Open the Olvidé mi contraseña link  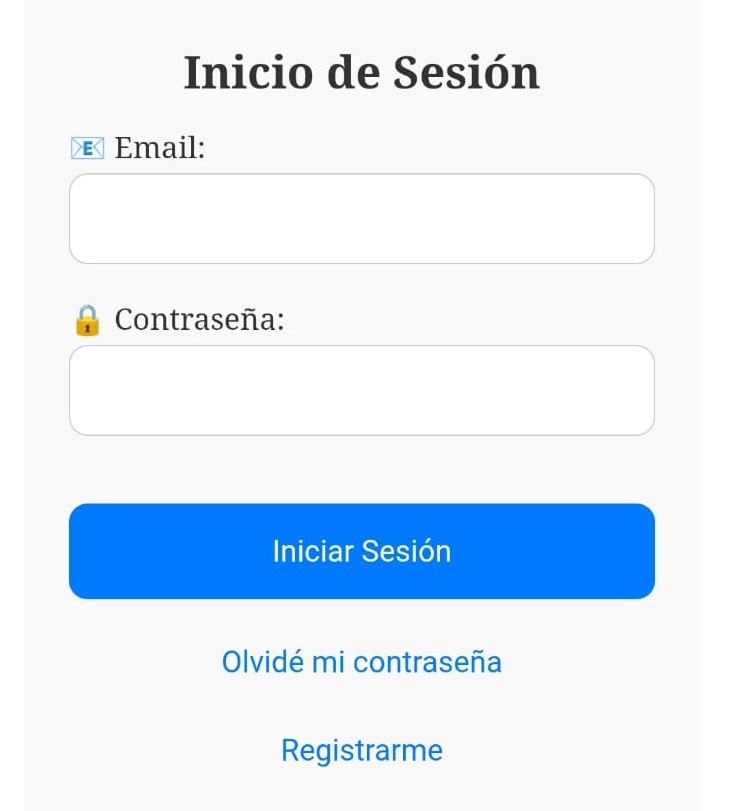click(361, 662)
